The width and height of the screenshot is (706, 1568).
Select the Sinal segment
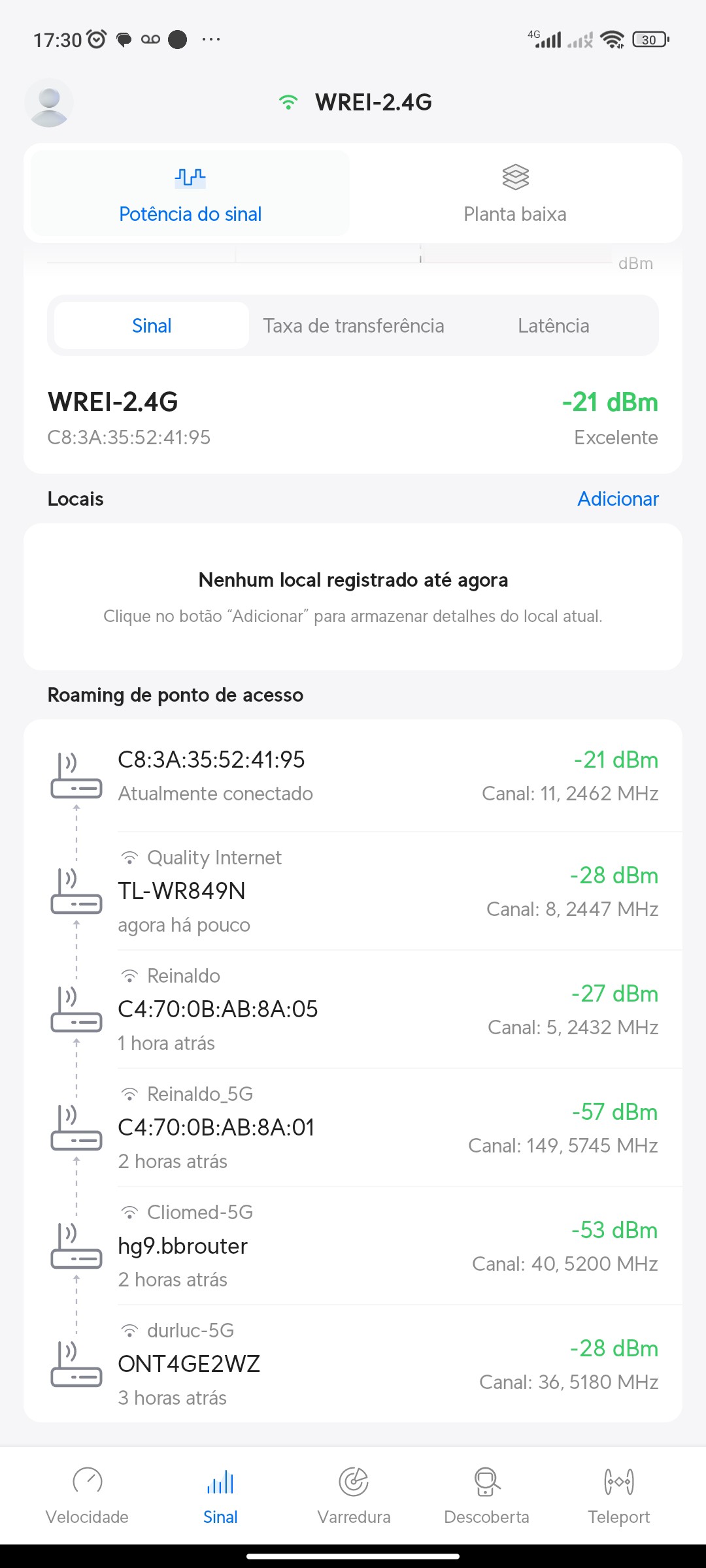tap(152, 325)
